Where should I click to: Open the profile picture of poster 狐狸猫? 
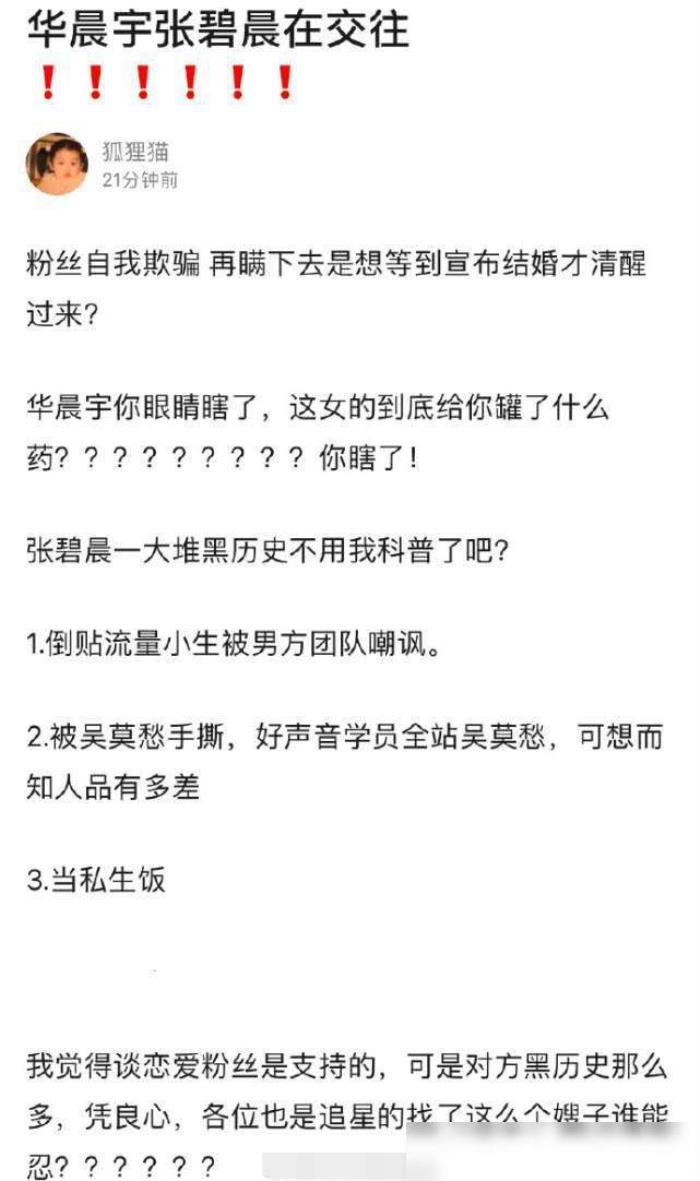pyautogui.click(x=56, y=163)
